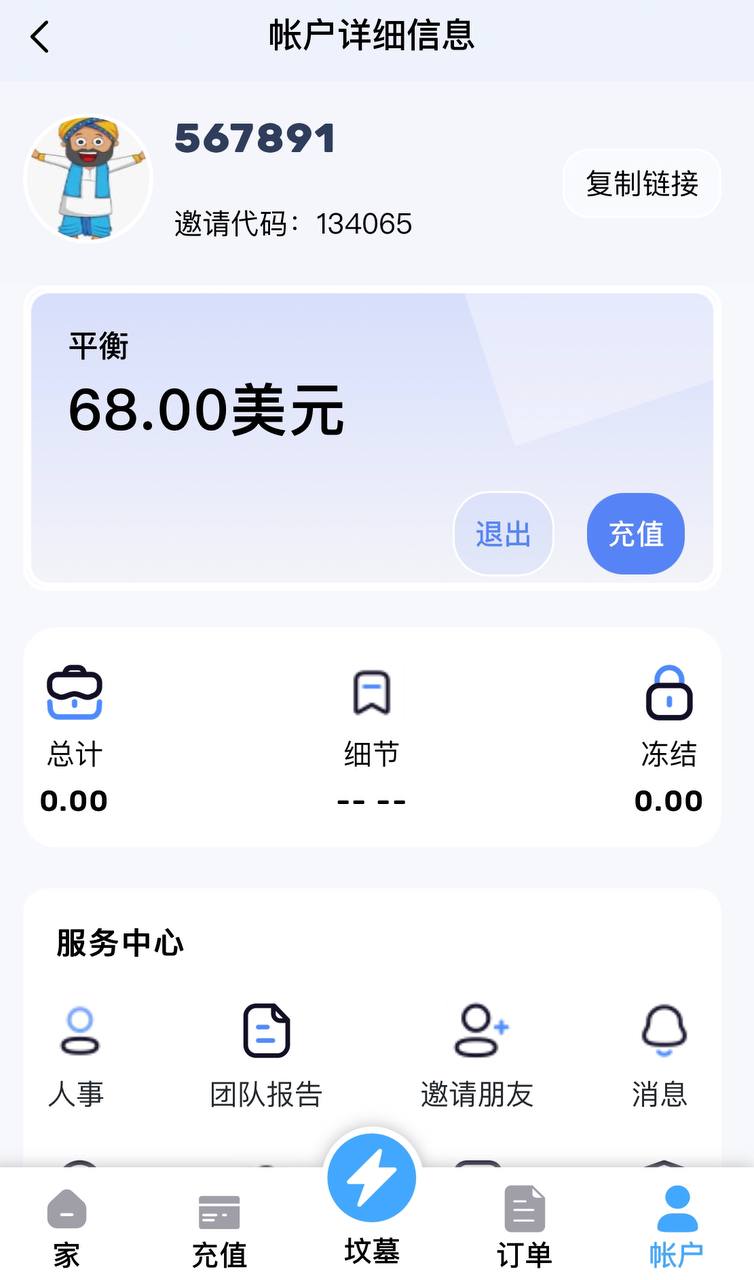Viewport: 754px width, 1280px height.
Task: Tap the 复制链接 button
Action: [x=641, y=184]
